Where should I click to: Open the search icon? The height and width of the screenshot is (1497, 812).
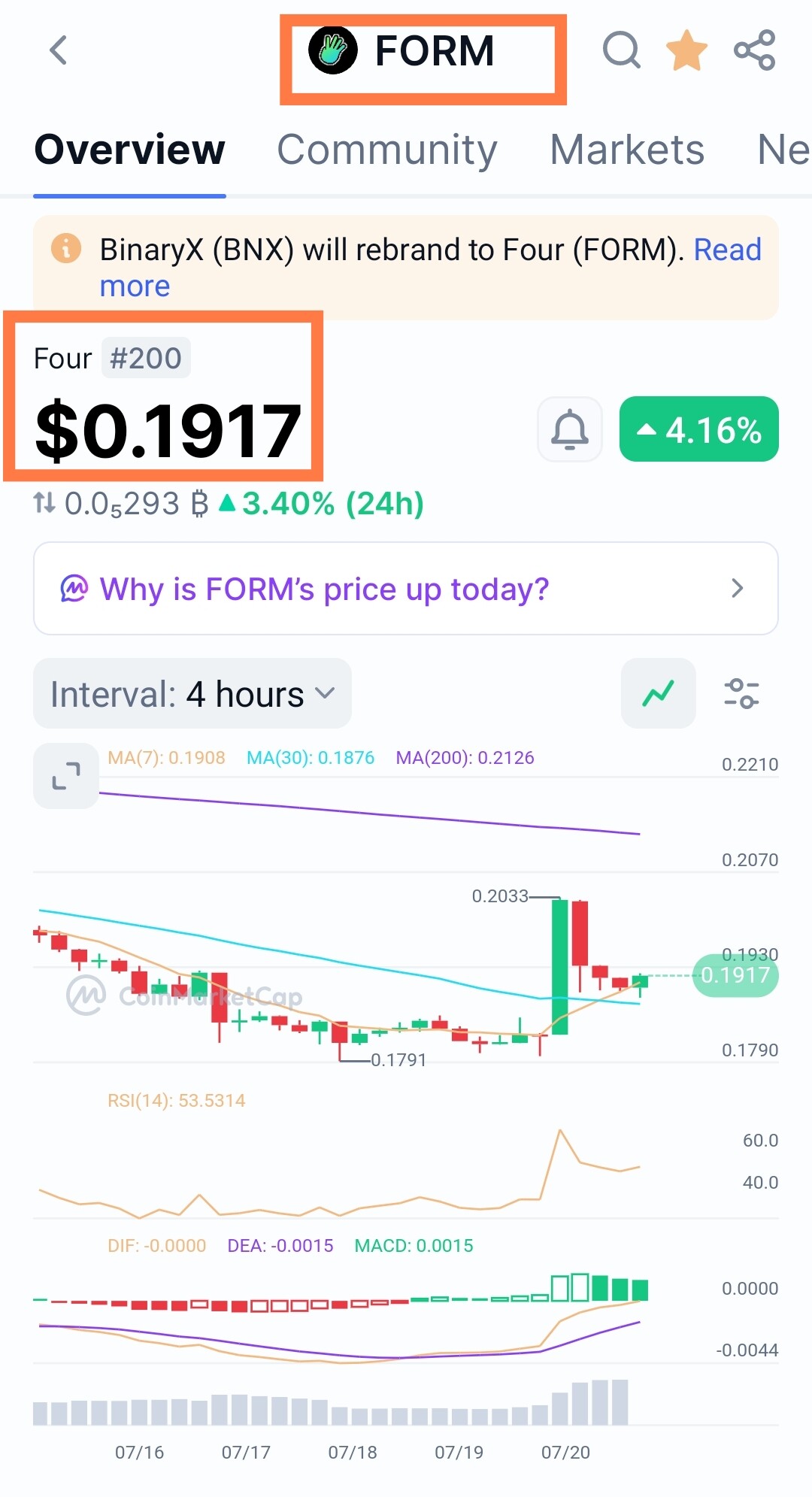click(x=622, y=50)
